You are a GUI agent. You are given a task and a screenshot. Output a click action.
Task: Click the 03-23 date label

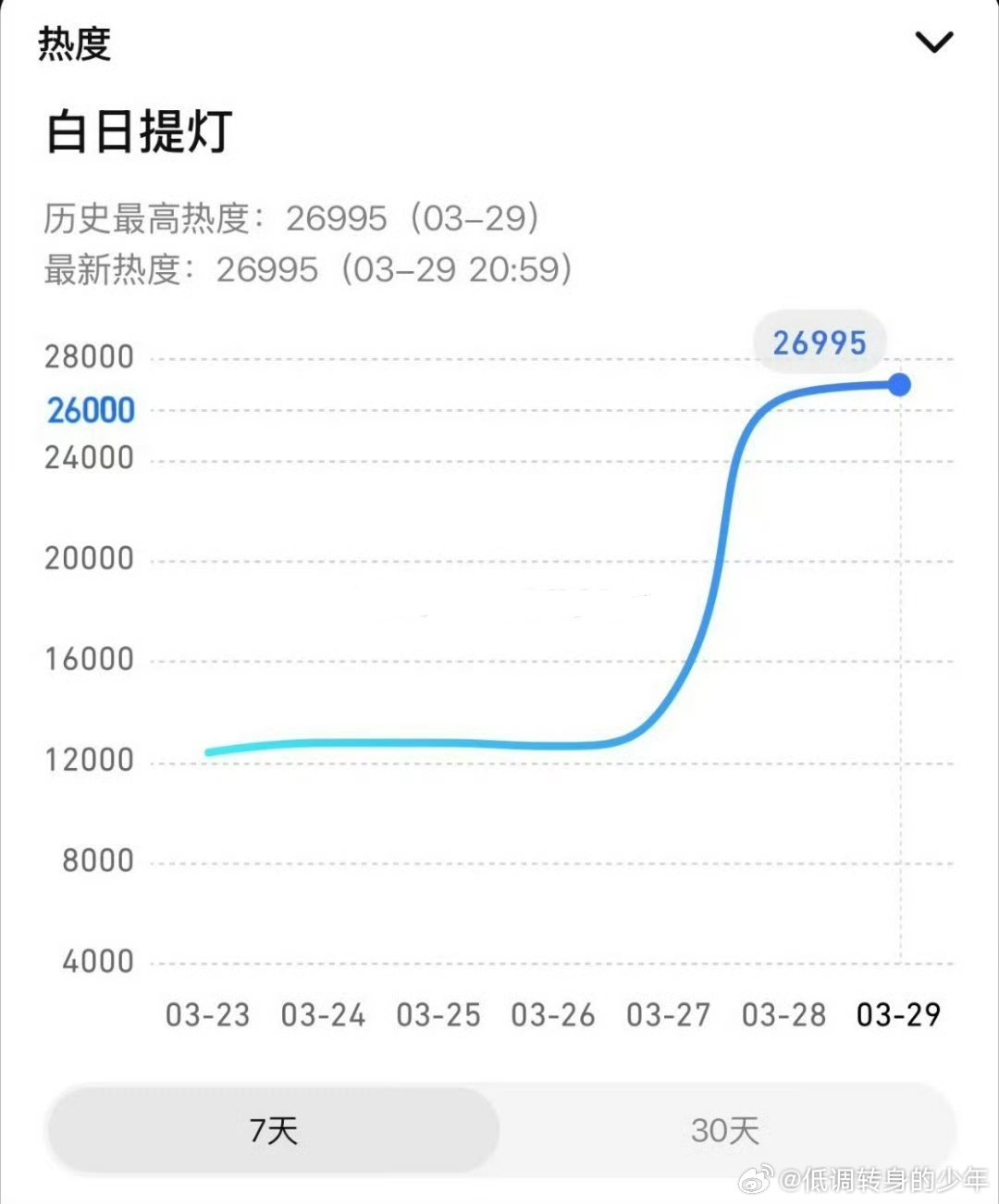click(205, 1014)
